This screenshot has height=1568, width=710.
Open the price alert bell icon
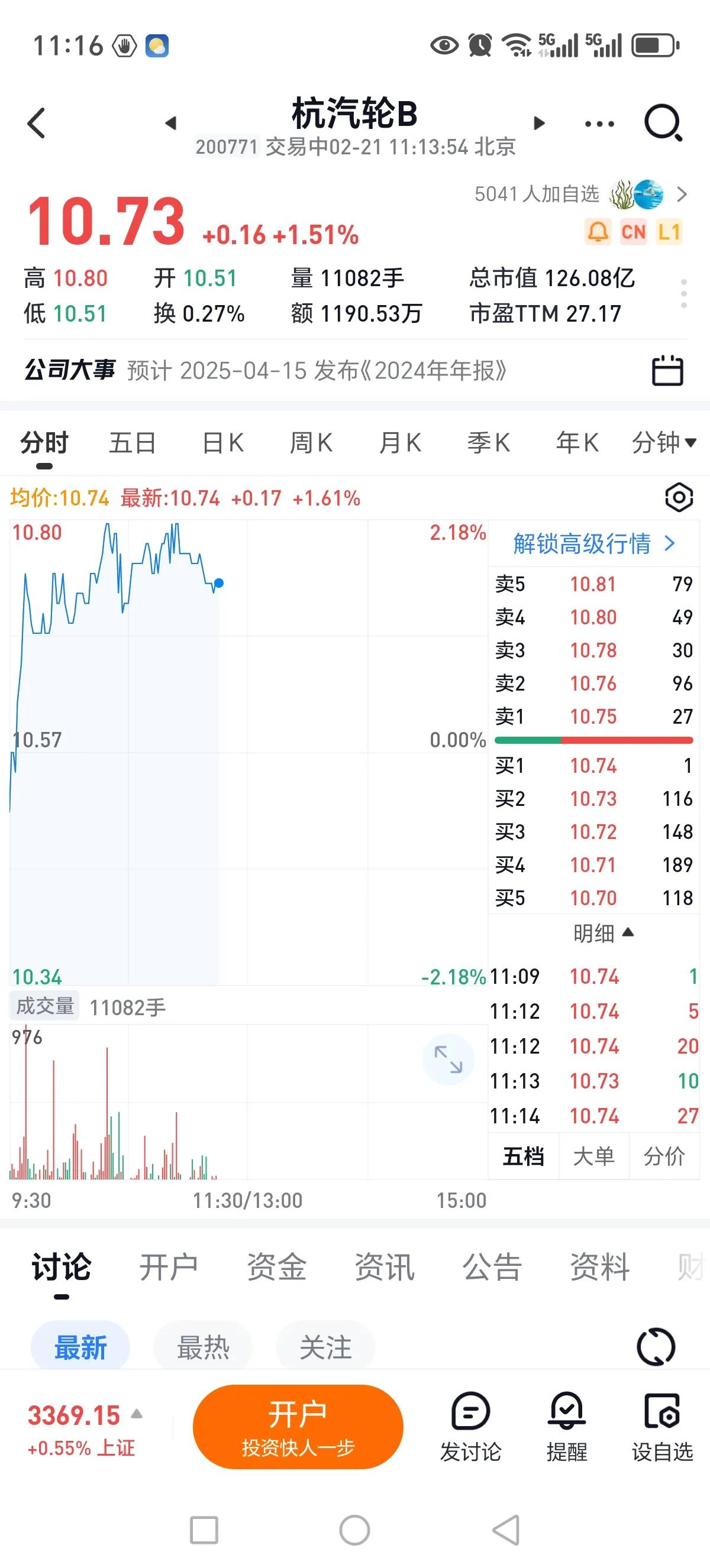tap(598, 232)
